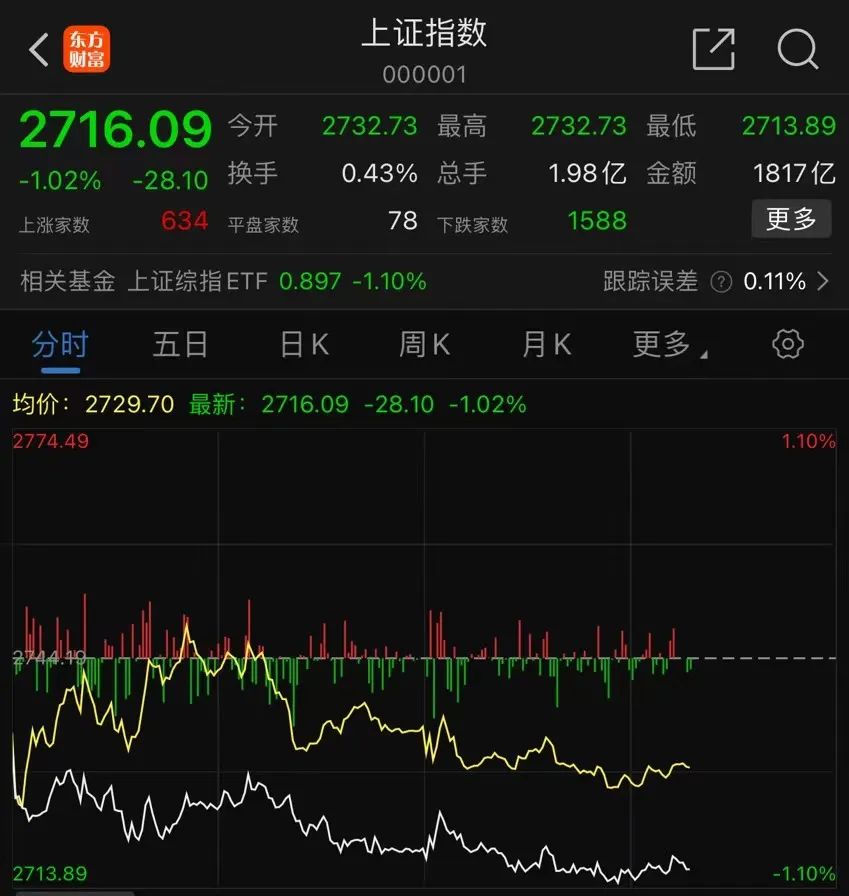Toggle to the 分时 intraday view
849x896 pixels.
coord(62,344)
